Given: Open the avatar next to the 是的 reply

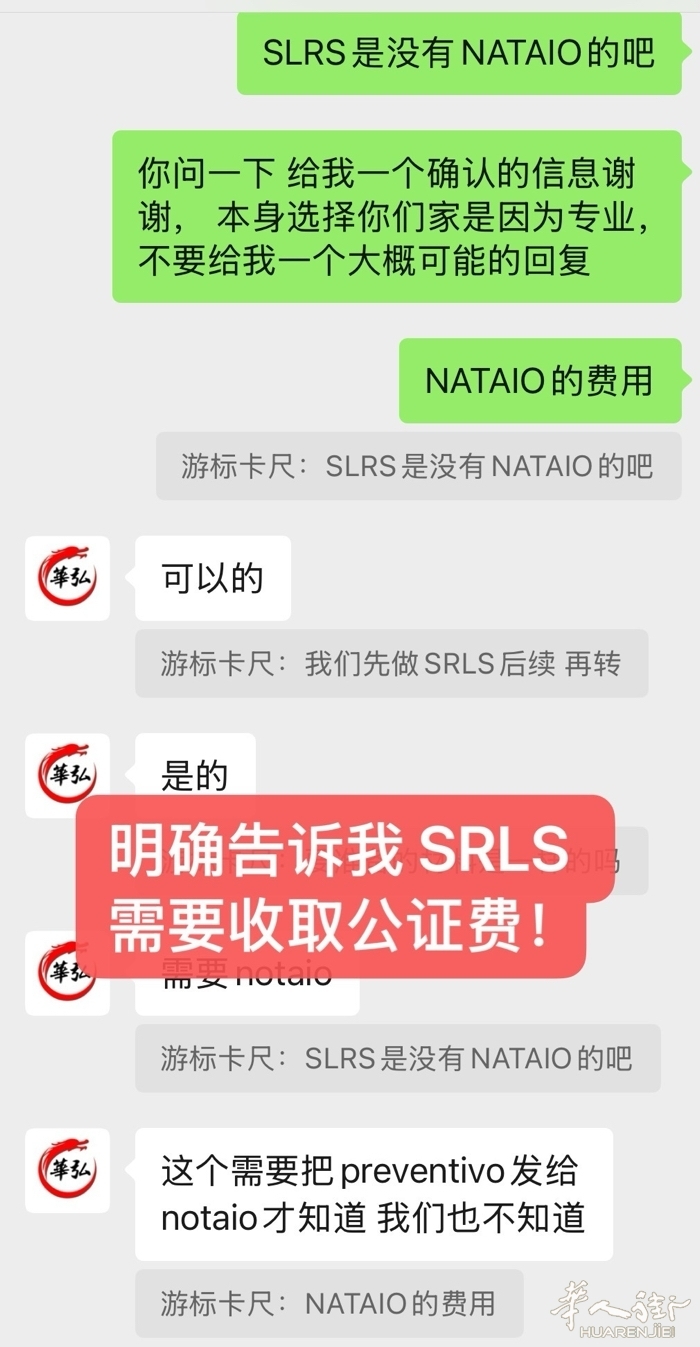Looking at the screenshot, I should click(67, 775).
